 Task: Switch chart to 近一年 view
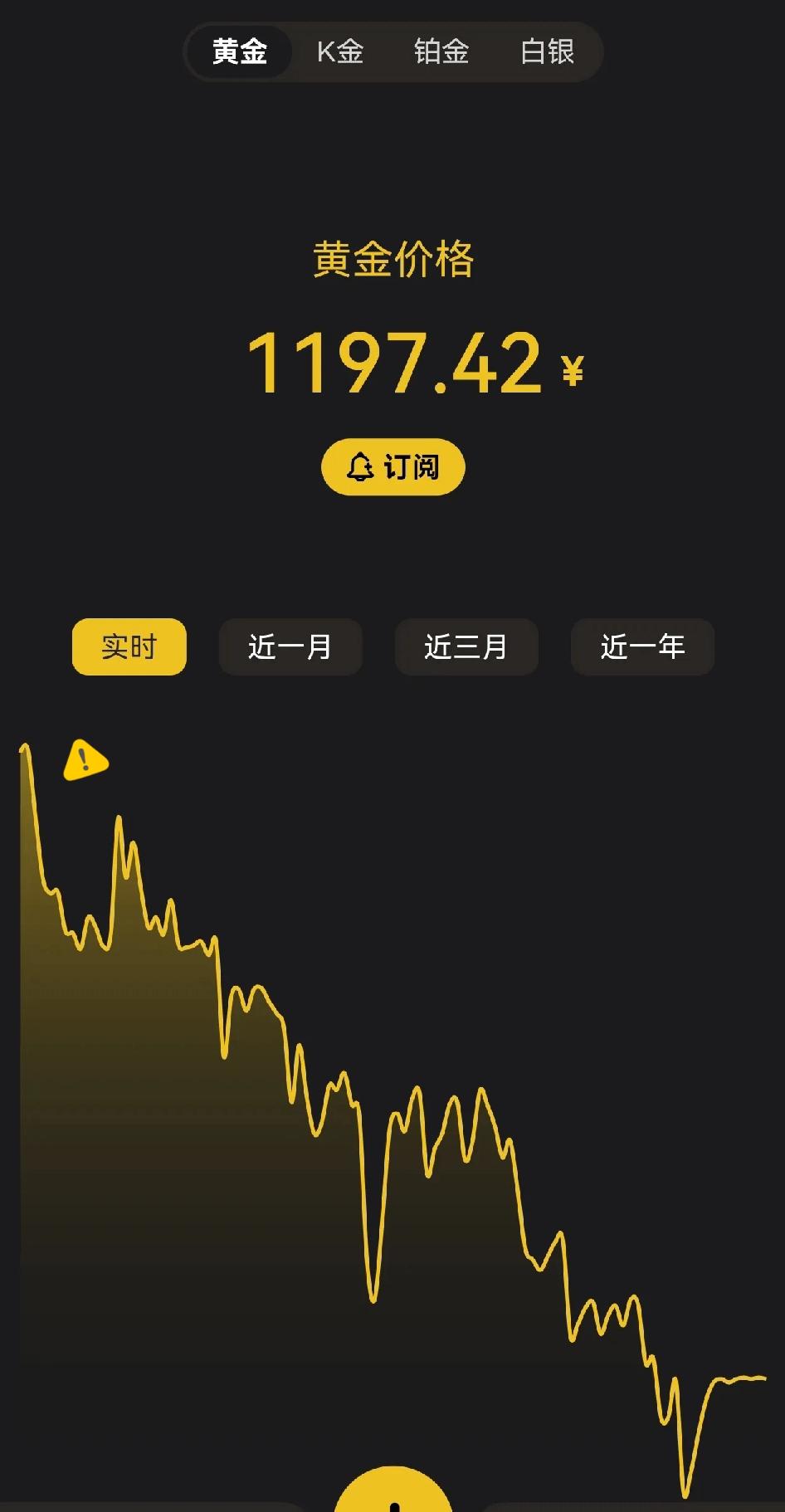(641, 647)
